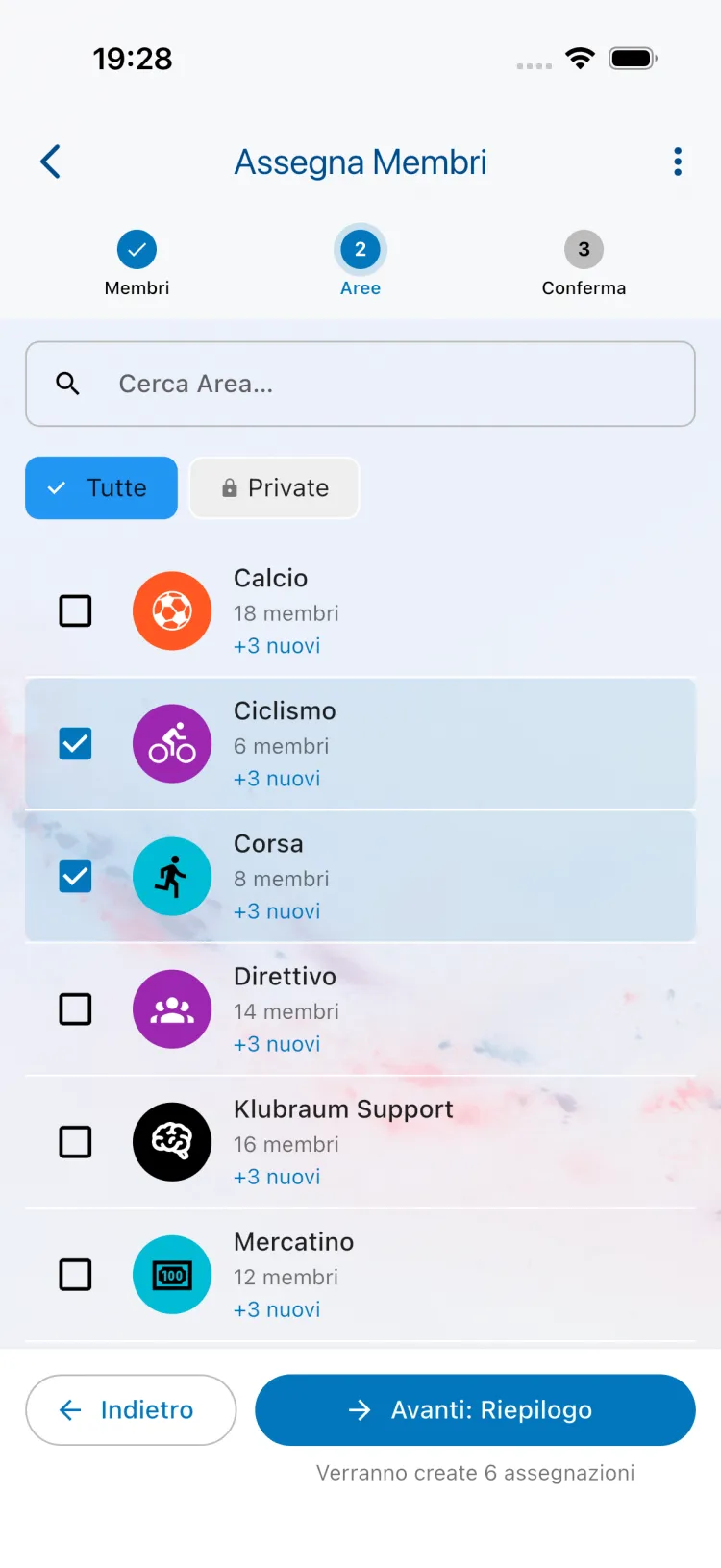Filter by Private areas
The width and height of the screenshot is (721, 1568).
[275, 487]
